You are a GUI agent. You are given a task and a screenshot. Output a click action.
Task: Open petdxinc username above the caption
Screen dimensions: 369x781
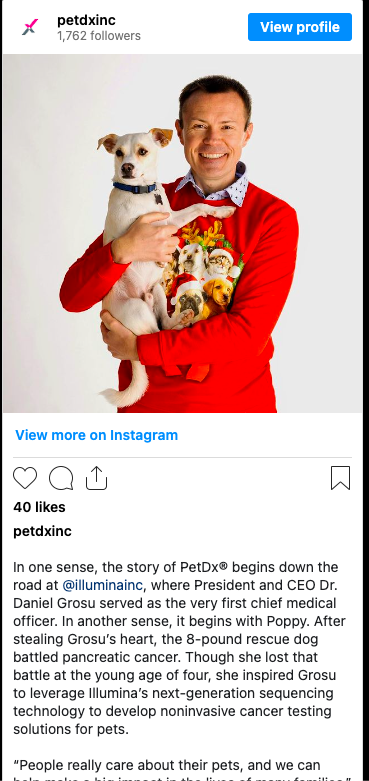[x=42, y=531]
